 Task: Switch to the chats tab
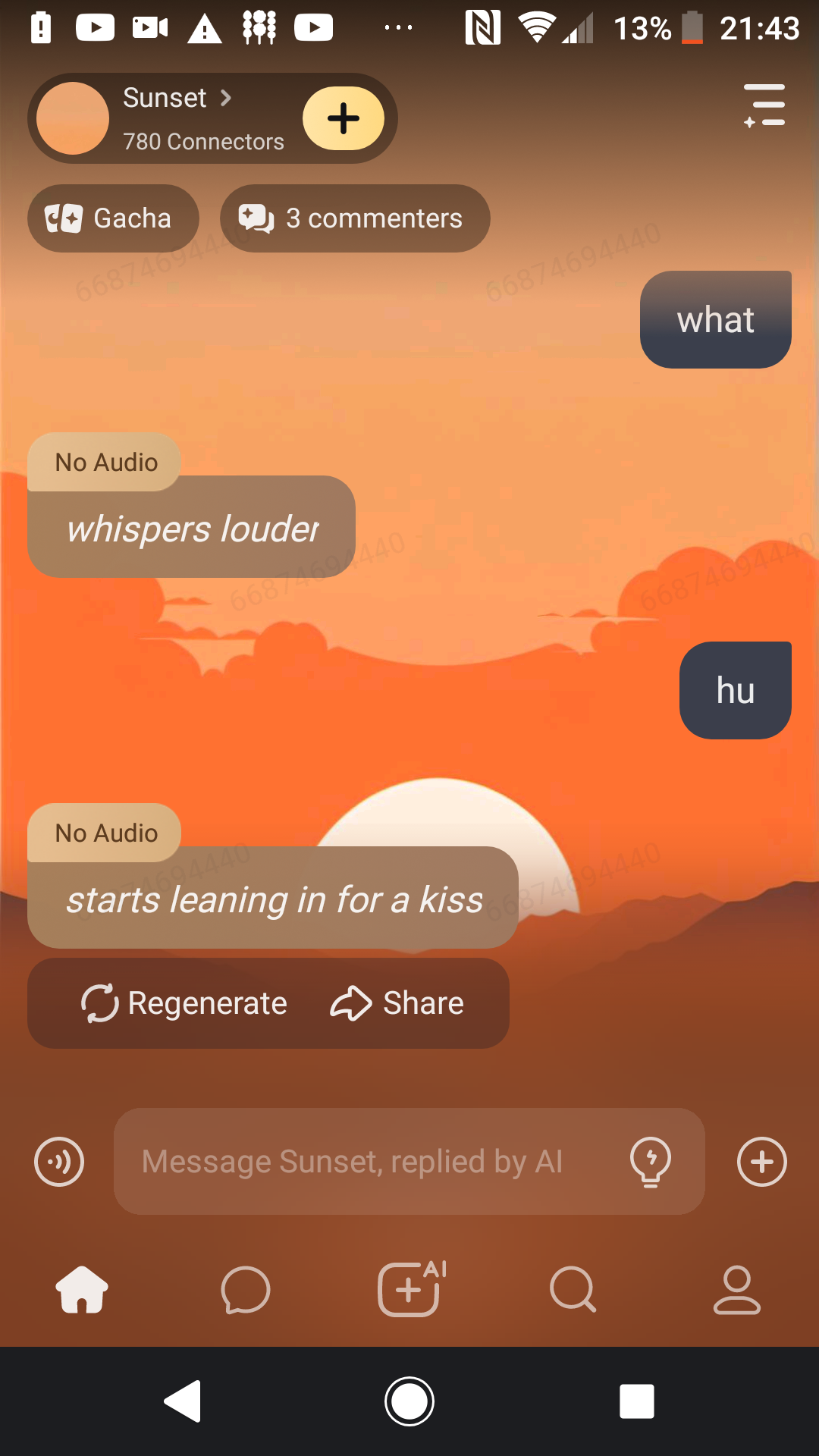246,1289
